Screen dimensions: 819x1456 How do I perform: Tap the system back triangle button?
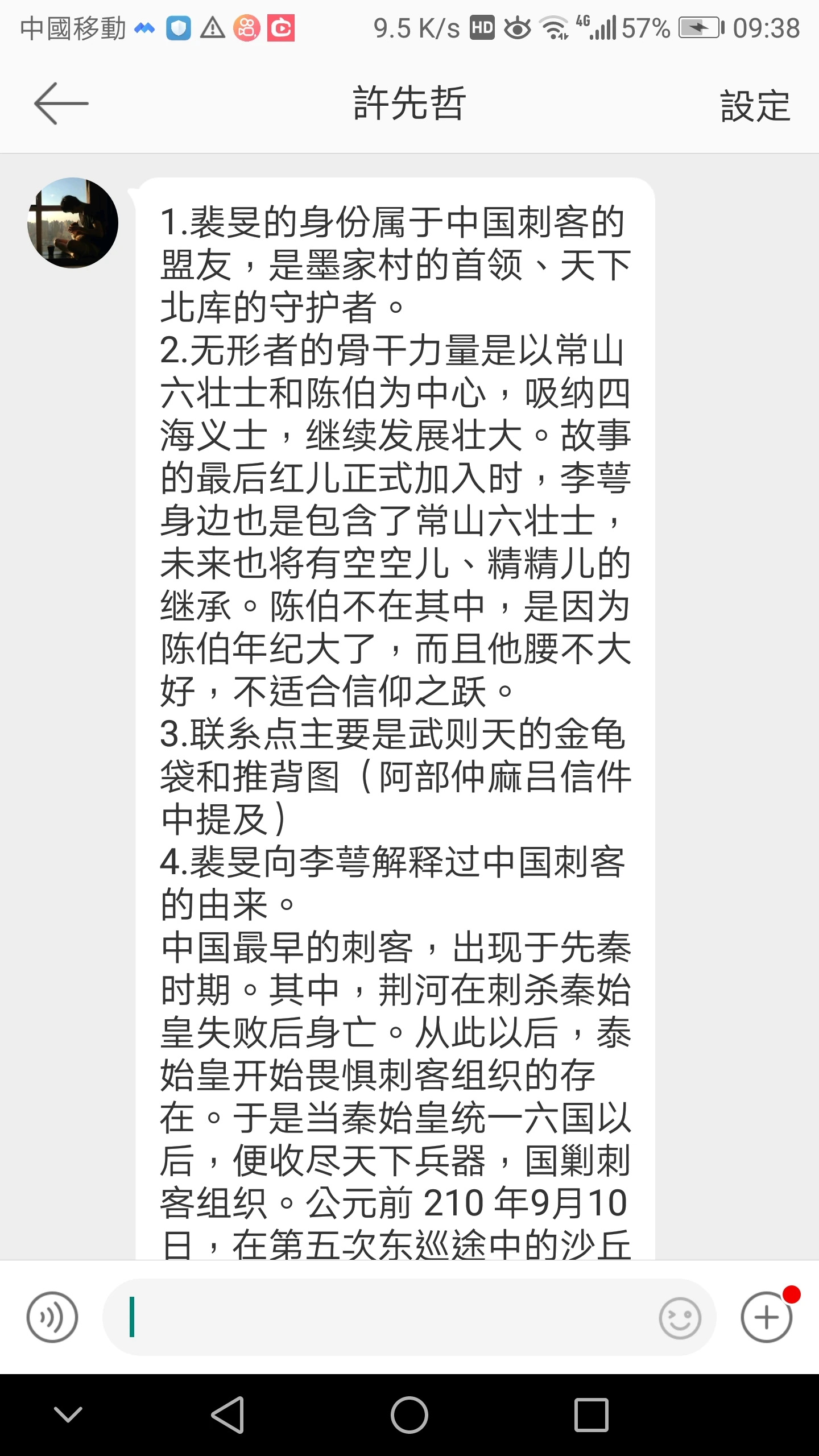click(x=227, y=1414)
